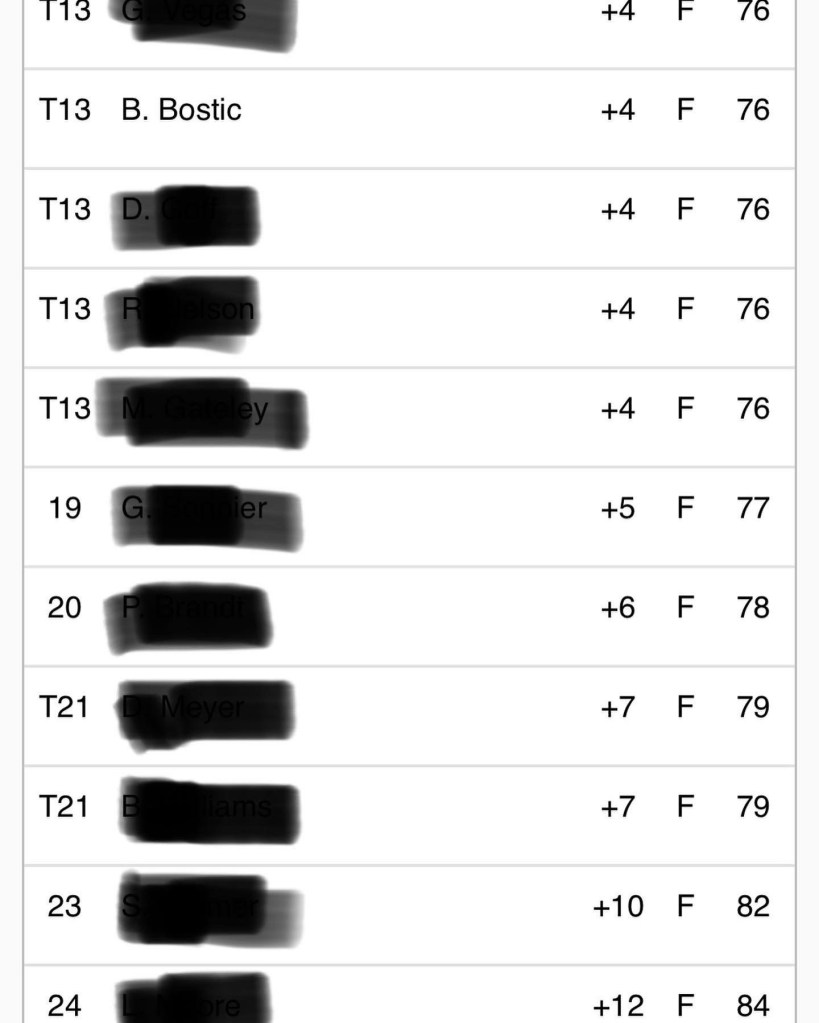
Task: Open the 23rd place row with +10
Action: click(x=408, y=907)
